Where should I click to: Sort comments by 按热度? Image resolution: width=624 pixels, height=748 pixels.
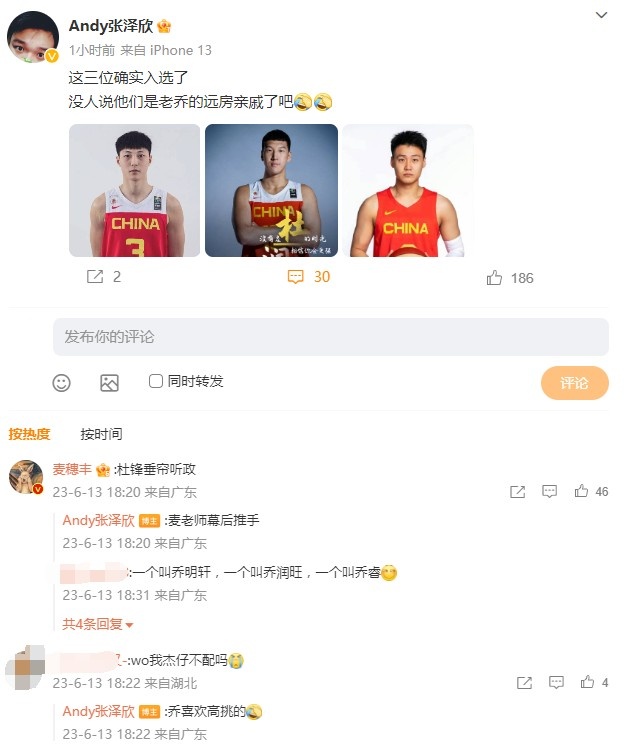29,434
